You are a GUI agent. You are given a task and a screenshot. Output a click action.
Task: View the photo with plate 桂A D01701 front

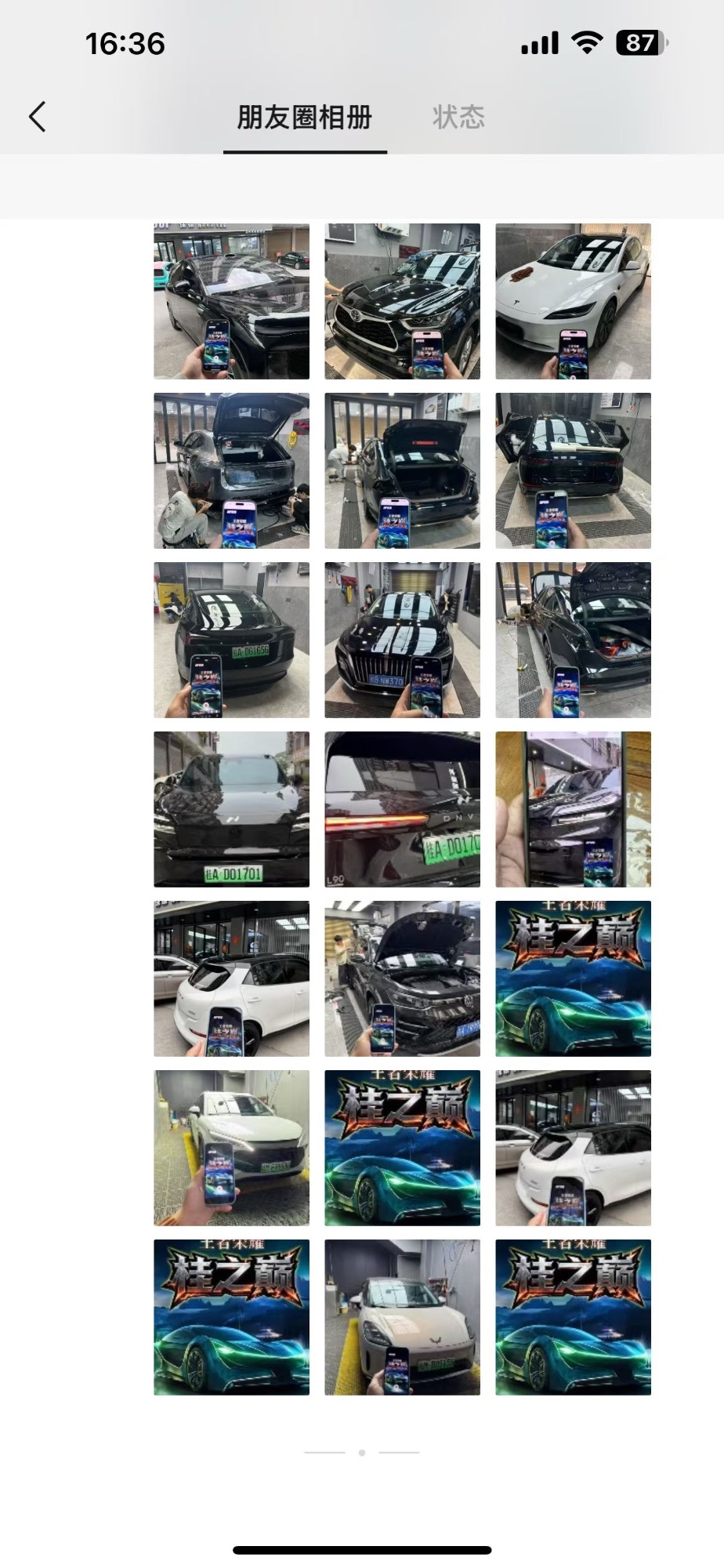(x=231, y=809)
